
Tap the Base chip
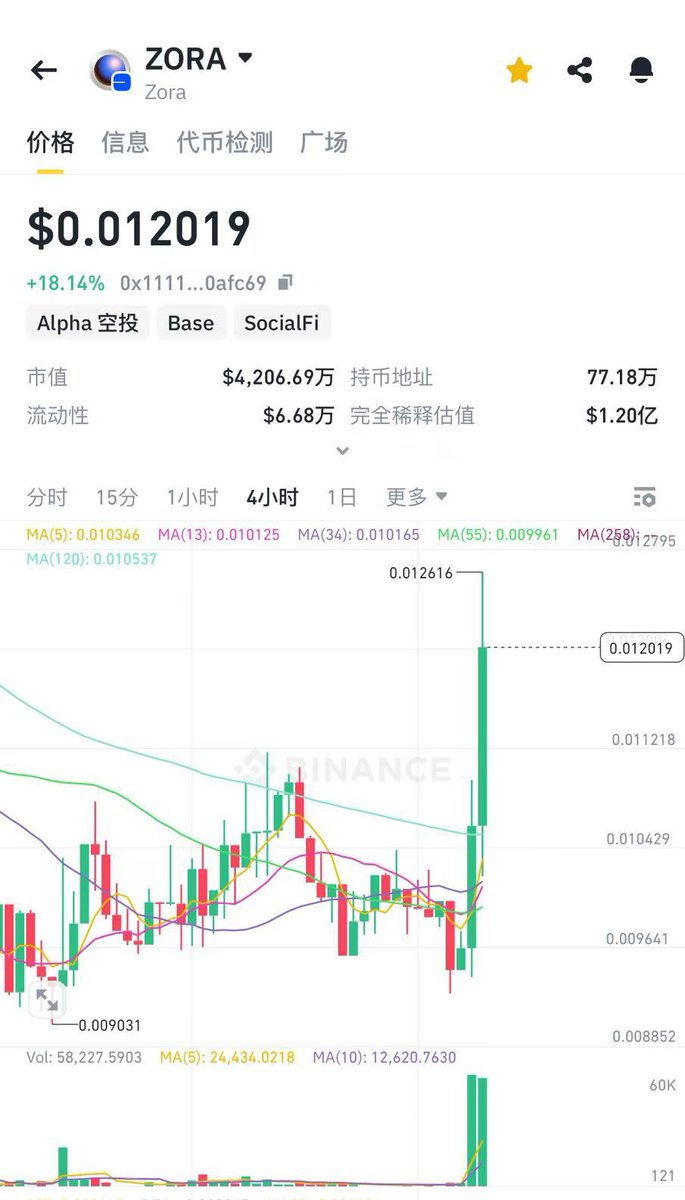coord(191,323)
